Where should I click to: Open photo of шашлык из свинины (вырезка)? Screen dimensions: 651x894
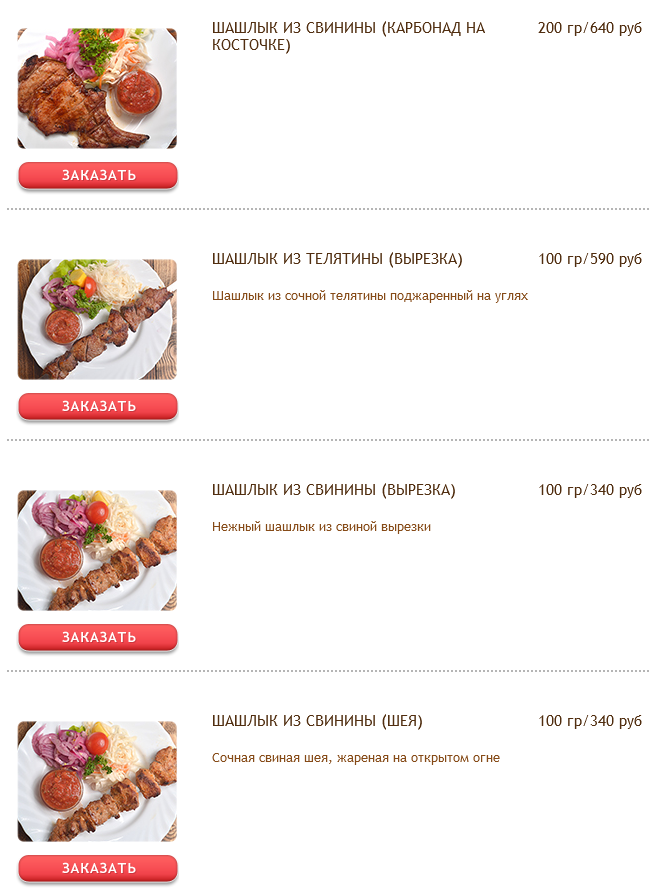click(97, 550)
